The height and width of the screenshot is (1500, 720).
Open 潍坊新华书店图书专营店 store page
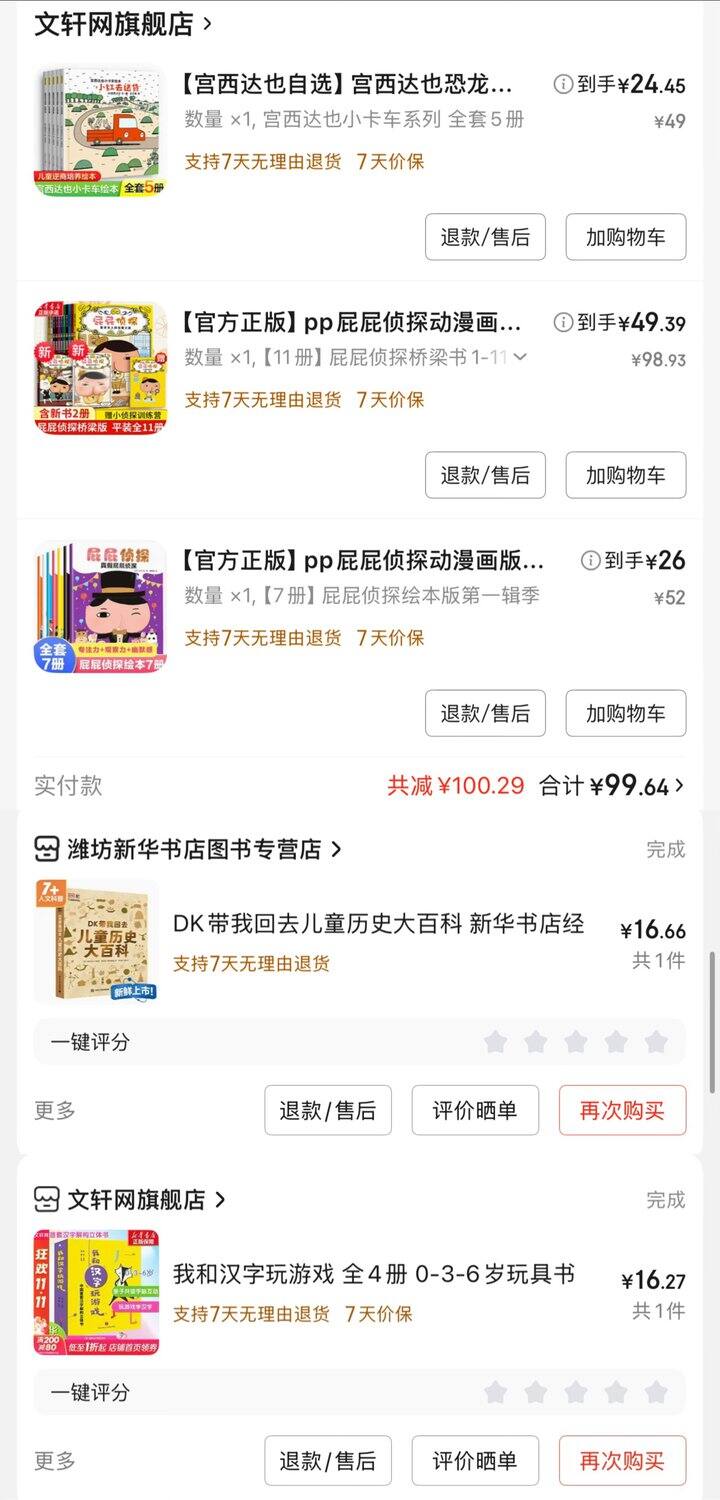[x=188, y=849]
